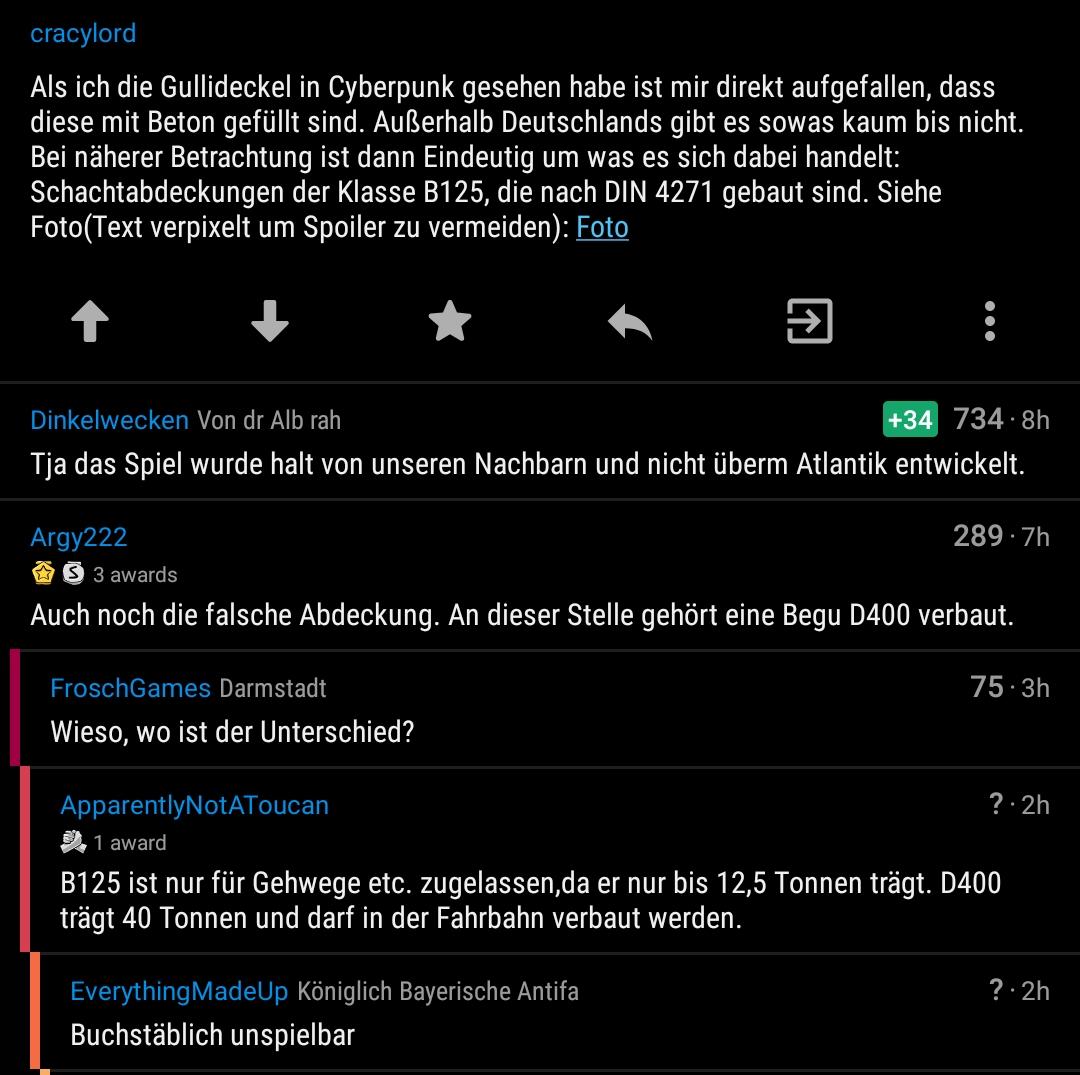View EverythingMadeUp's profile
The width and height of the screenshot is (1080, 1075).
tap(179, 991)
